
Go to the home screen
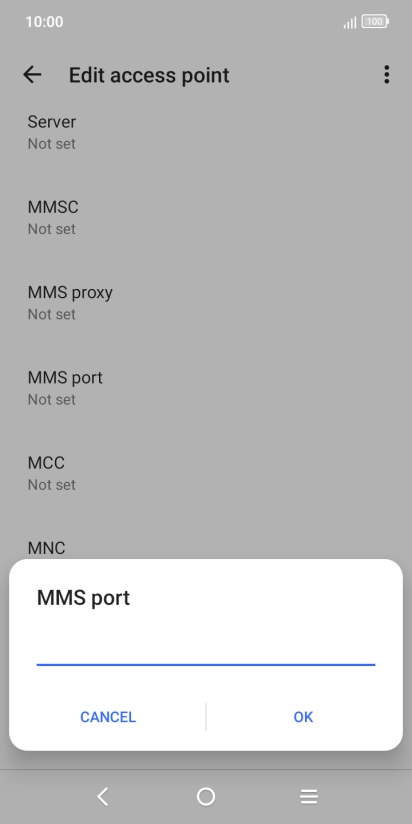205,797
